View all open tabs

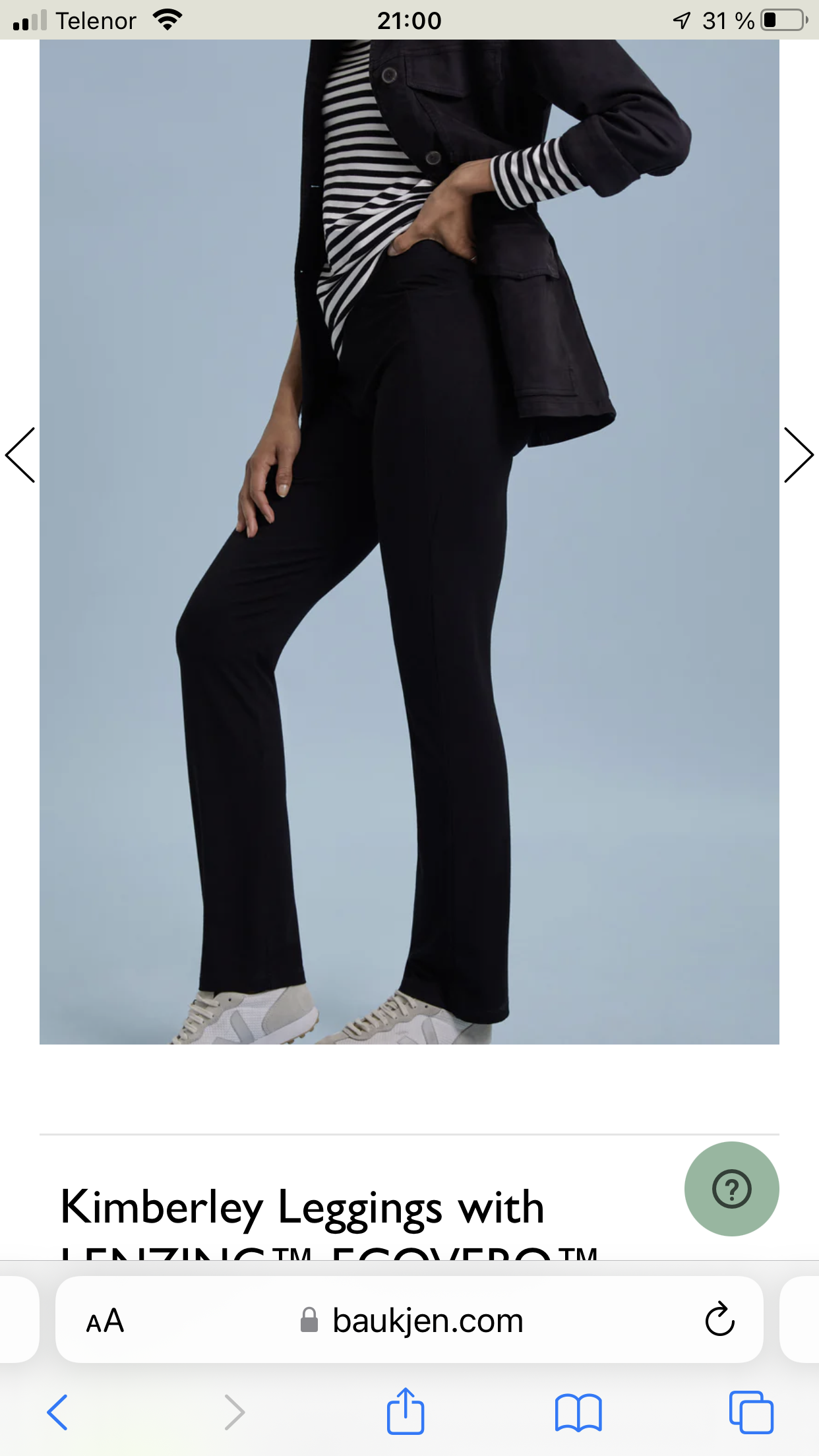point(751,1412)
